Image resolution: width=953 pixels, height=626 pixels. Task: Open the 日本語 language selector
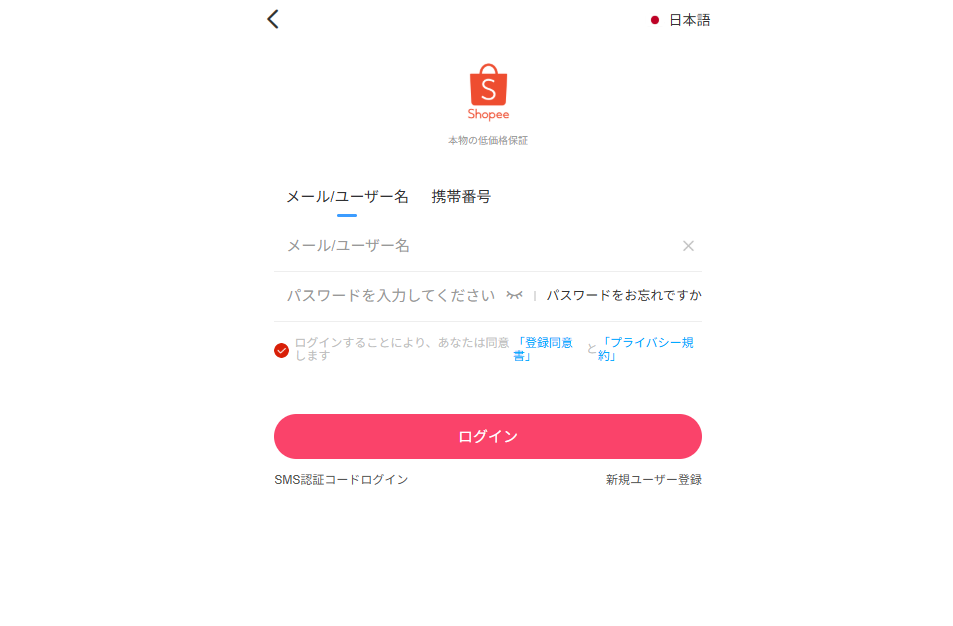click(681, 20)
